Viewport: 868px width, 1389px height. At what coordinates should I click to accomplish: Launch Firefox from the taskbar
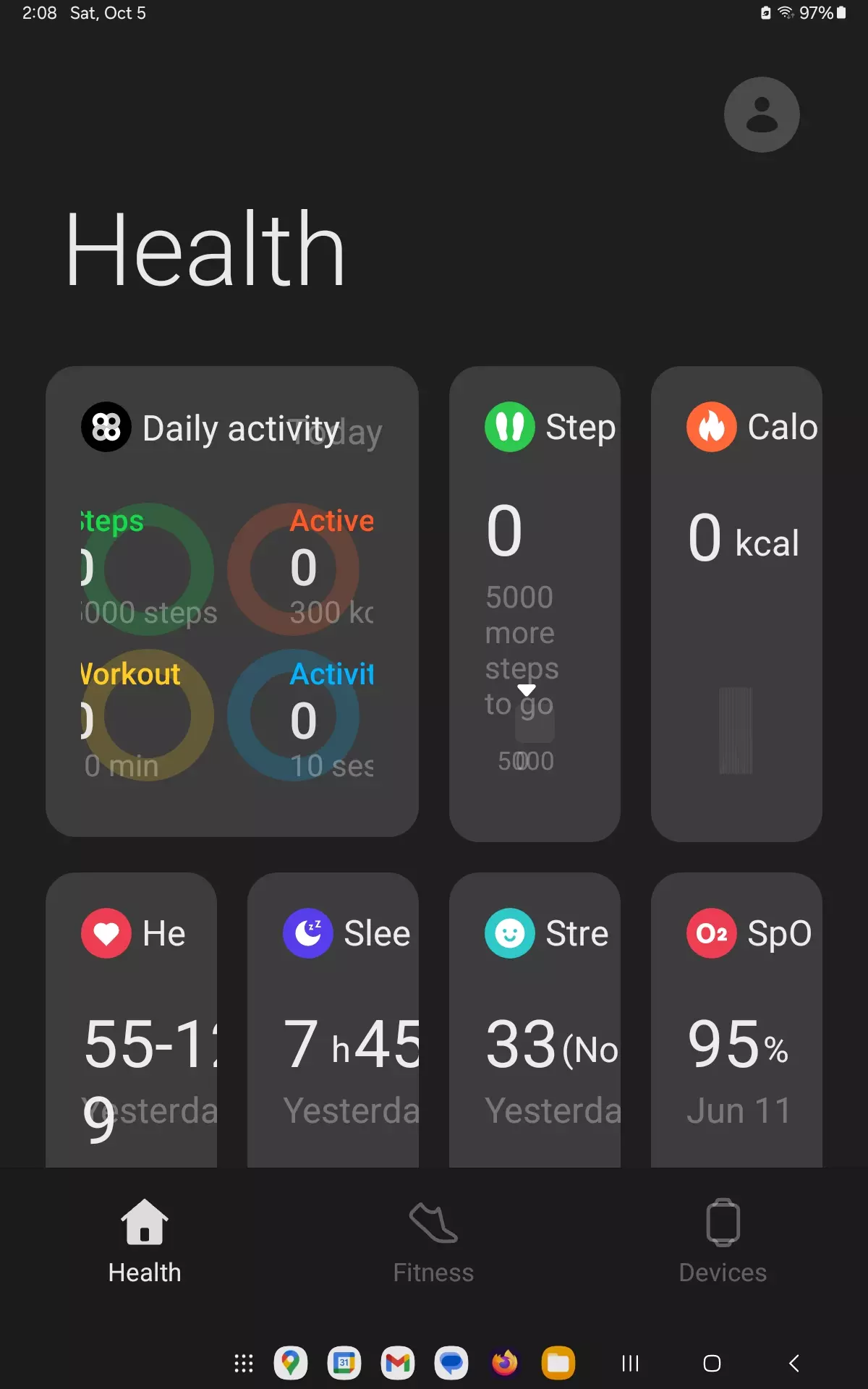(505, 1364)
